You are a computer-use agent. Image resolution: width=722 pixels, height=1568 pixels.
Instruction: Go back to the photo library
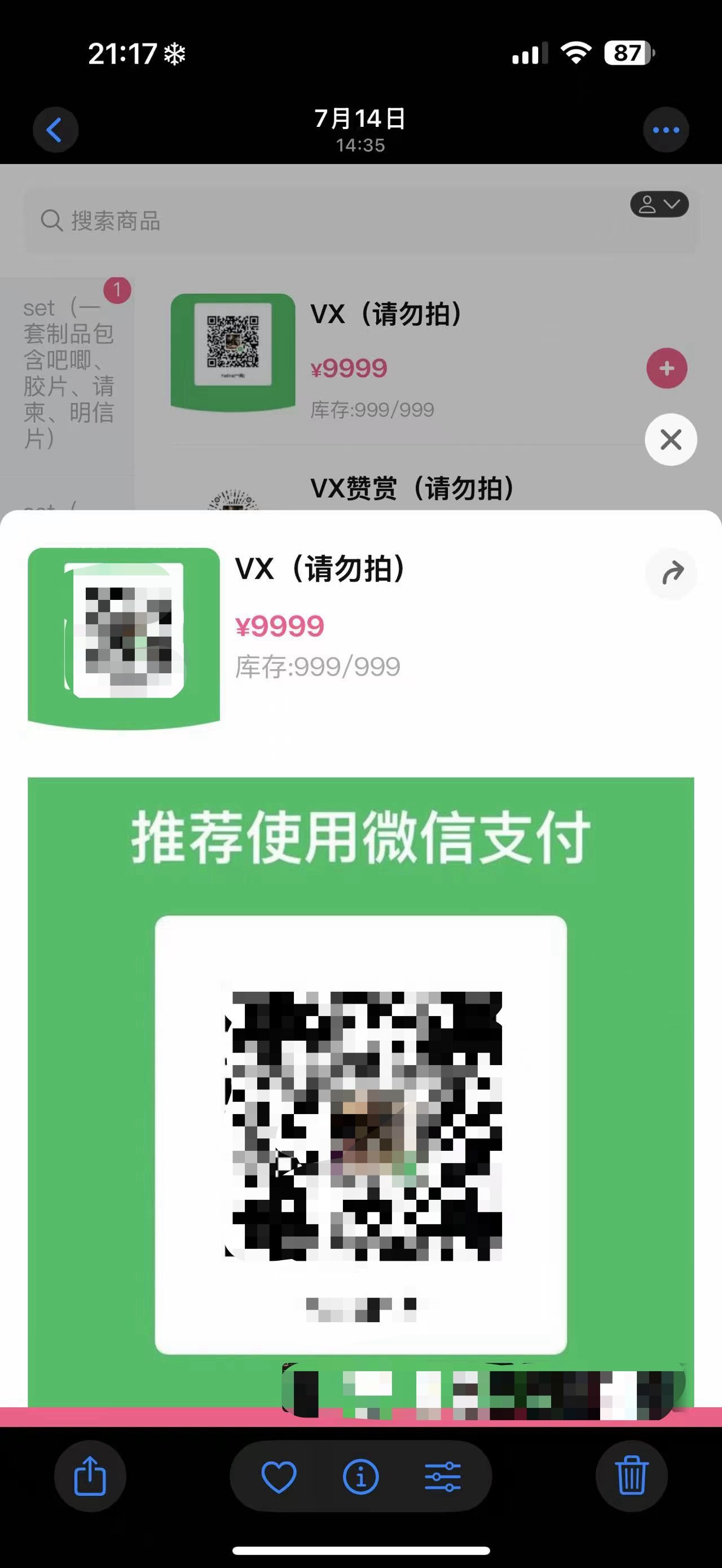55,130
